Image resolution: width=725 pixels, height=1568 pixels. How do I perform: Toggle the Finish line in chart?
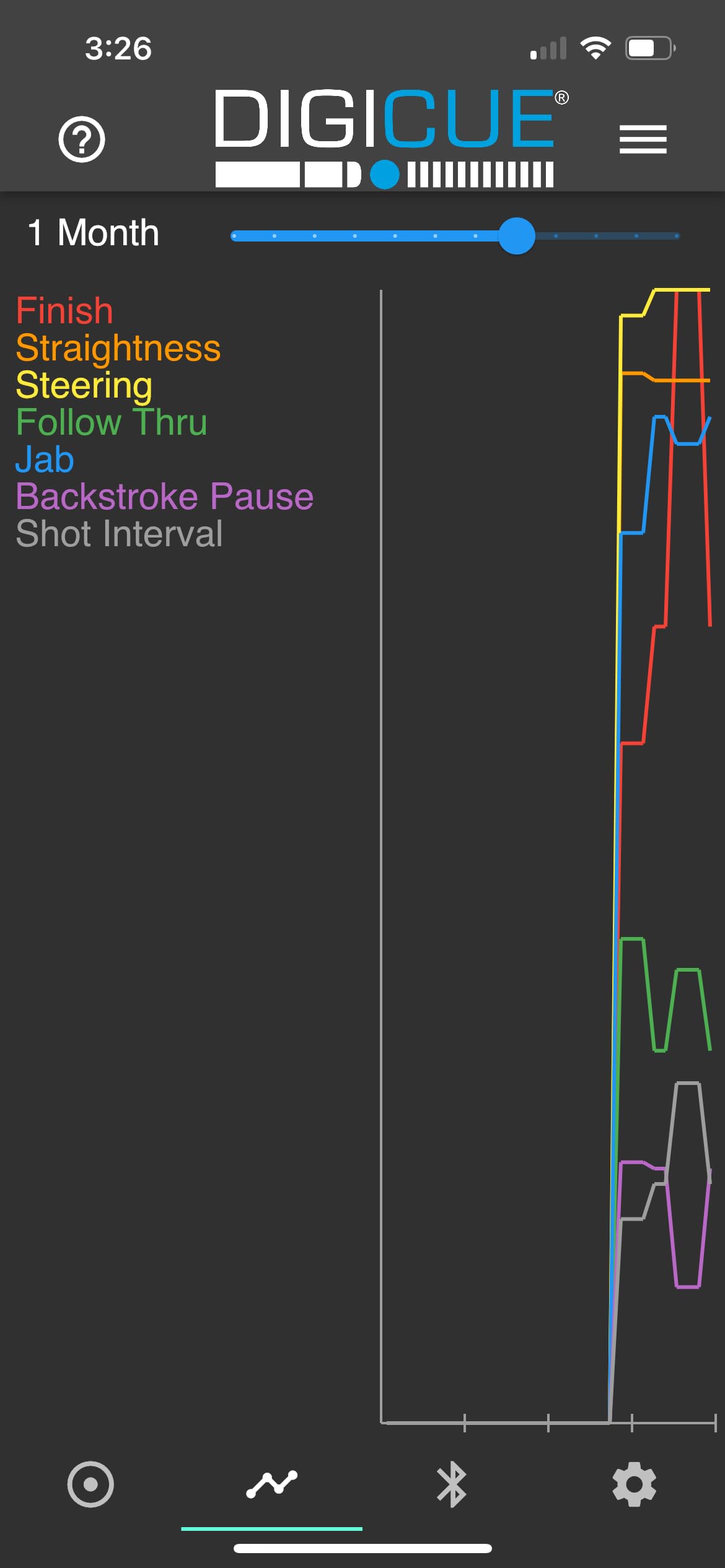pos(64,311)
